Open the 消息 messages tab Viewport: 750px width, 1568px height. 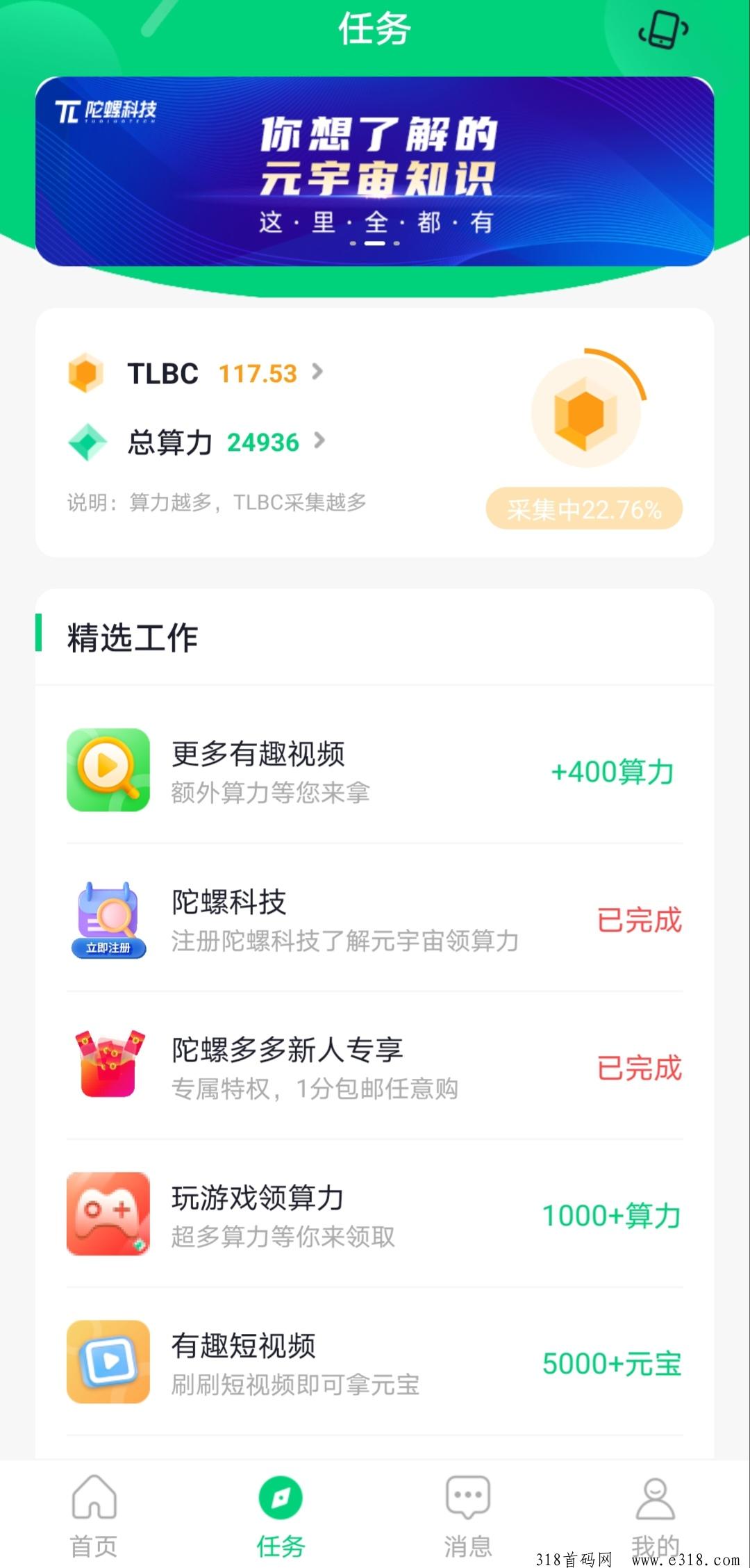467,1515
